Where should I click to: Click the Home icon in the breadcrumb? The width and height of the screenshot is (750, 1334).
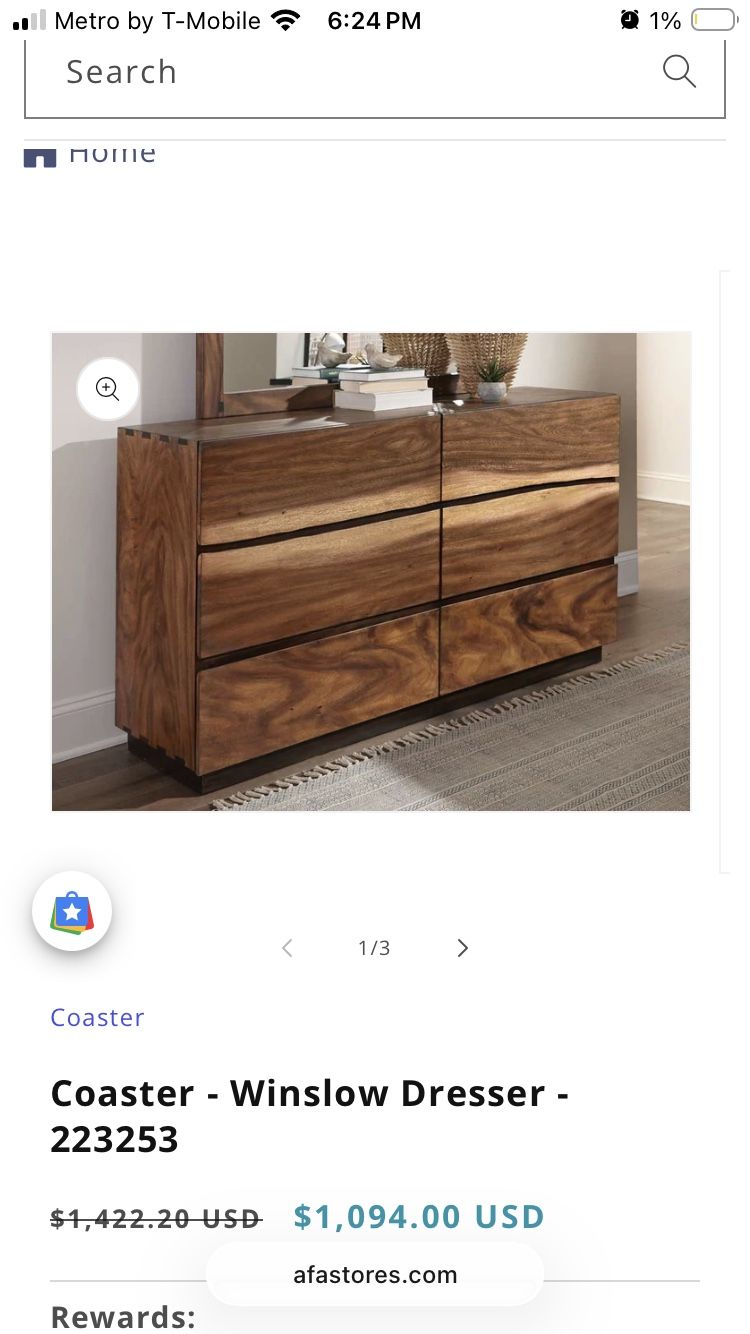point(39,153)
